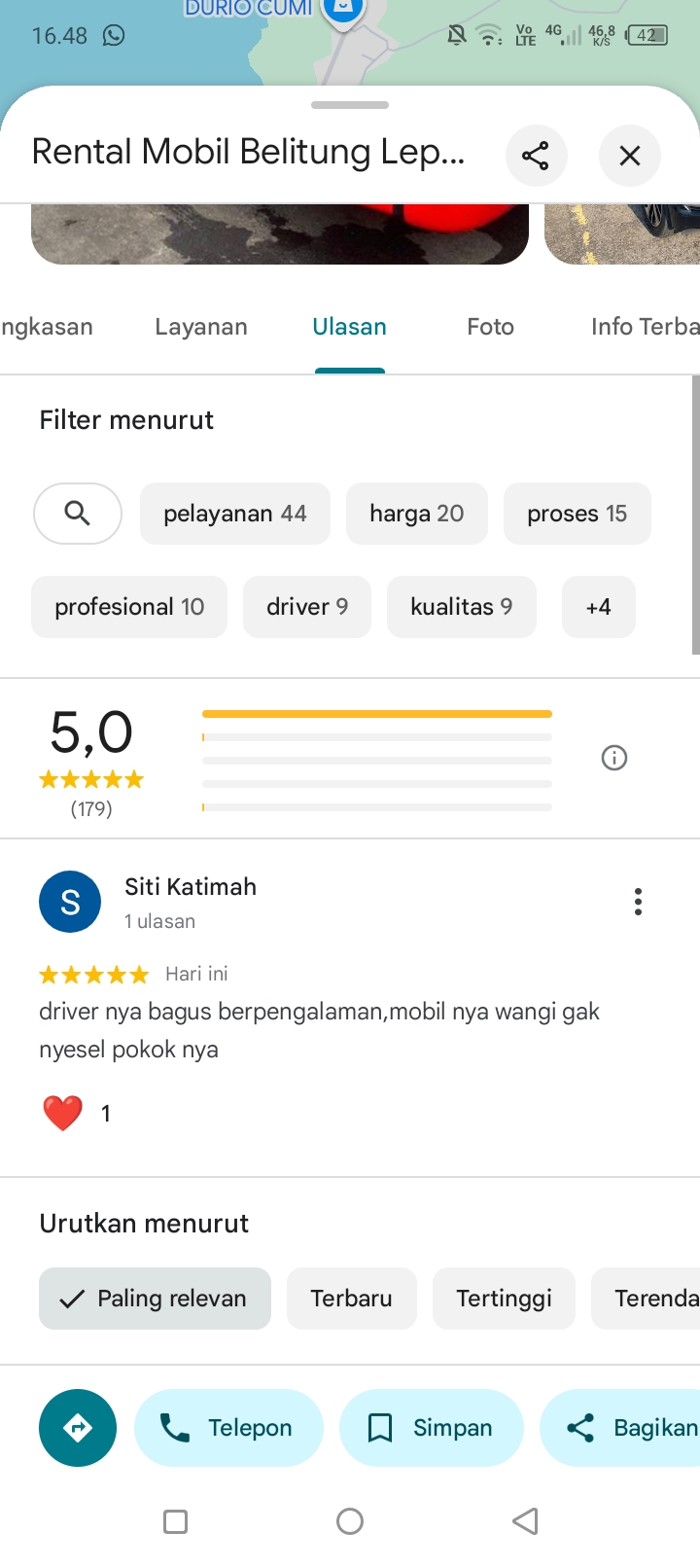Screen dimensions: 700x1568
Task: Expand the +4 more filter chips
Action: pyautogui.click(x=599, y=607)
